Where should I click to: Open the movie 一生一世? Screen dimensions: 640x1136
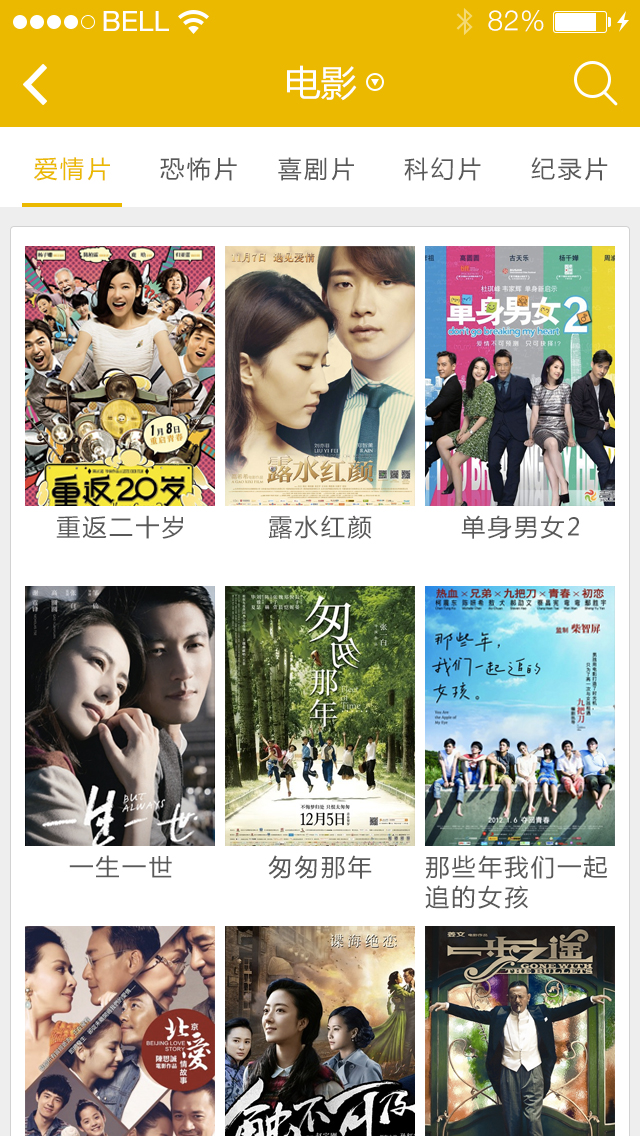120,716
